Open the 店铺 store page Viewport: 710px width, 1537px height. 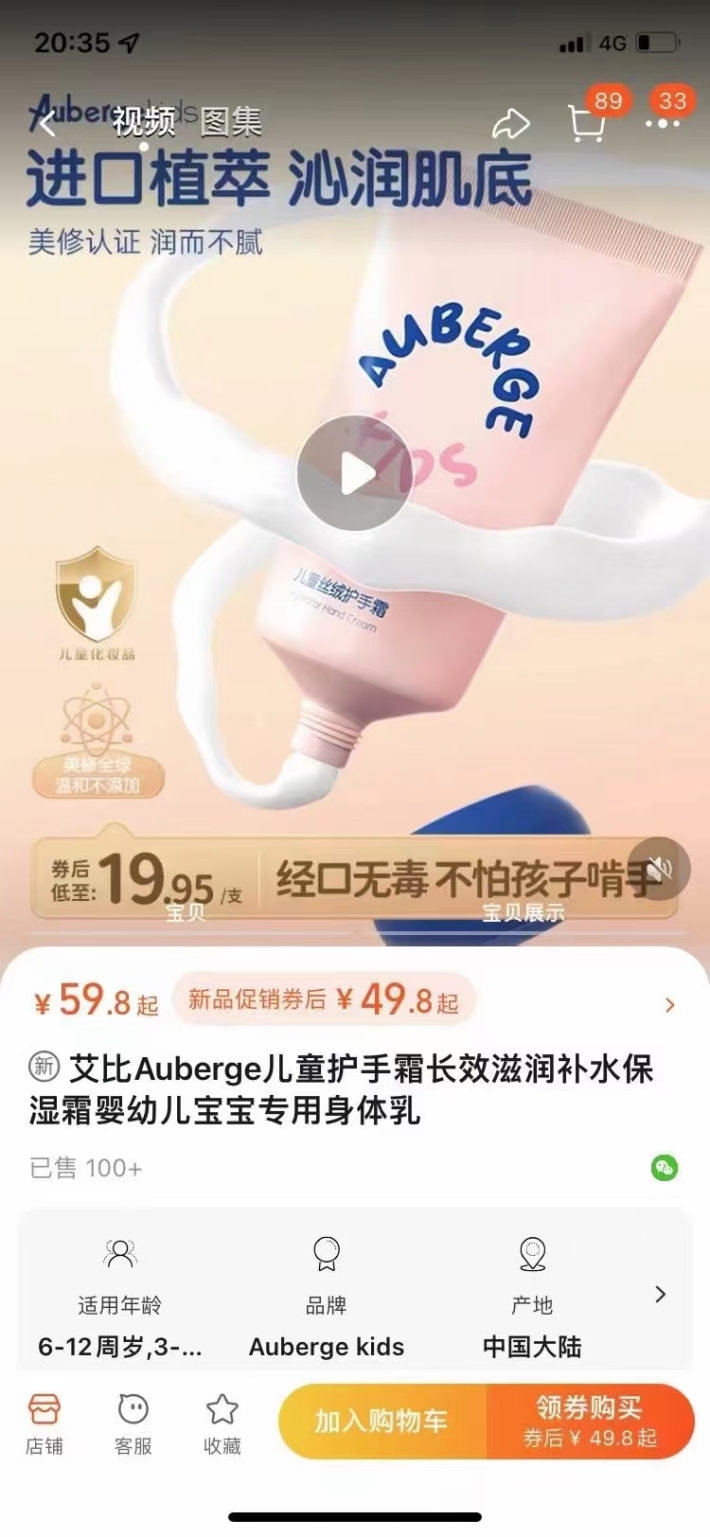[44, 1424]
